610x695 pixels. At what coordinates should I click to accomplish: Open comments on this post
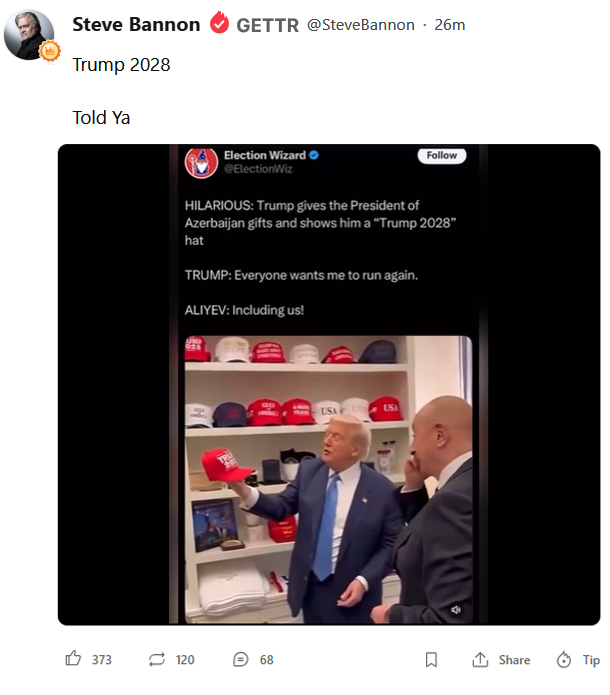pyautogui.click(x=240, y=660)
